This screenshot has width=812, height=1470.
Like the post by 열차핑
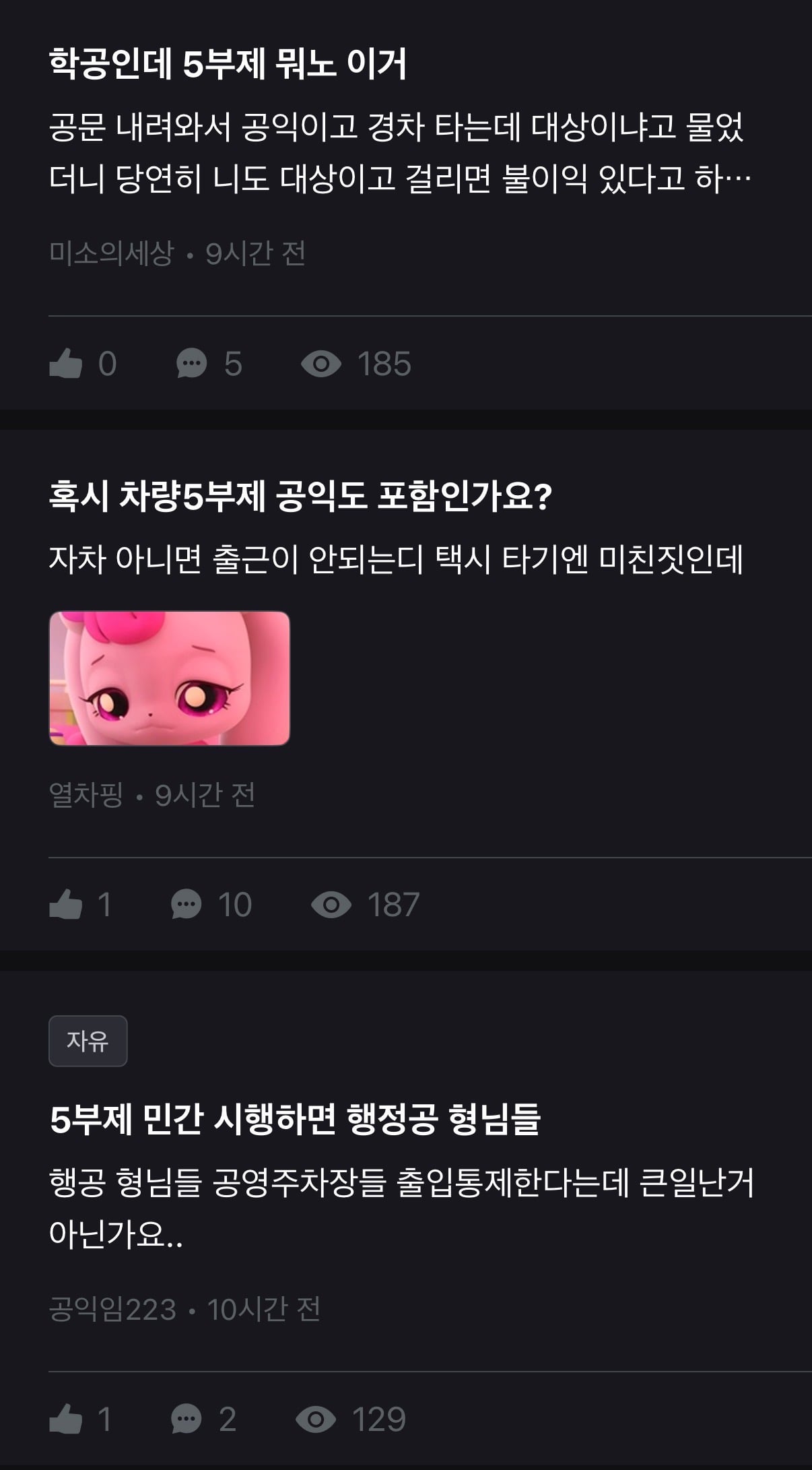pyautogui.click(x=66, y=905)
